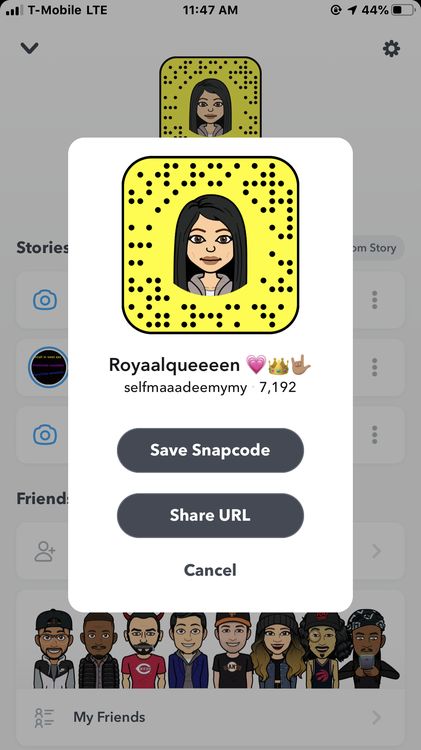Open the My Friends row
This screenshot has width=421, height=750.
pos(210,717)
